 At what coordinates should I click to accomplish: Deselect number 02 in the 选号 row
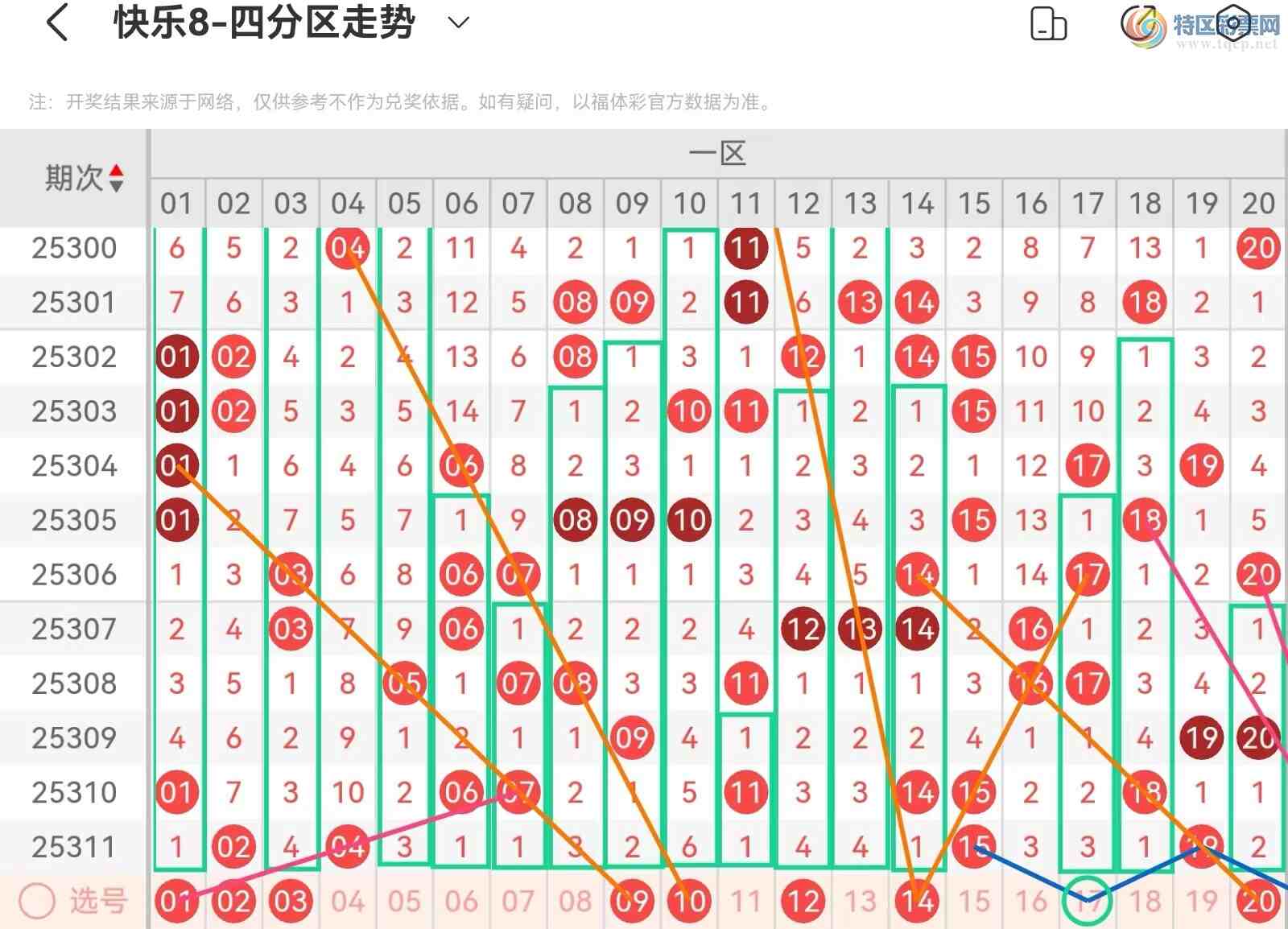[x=233, y=901]
